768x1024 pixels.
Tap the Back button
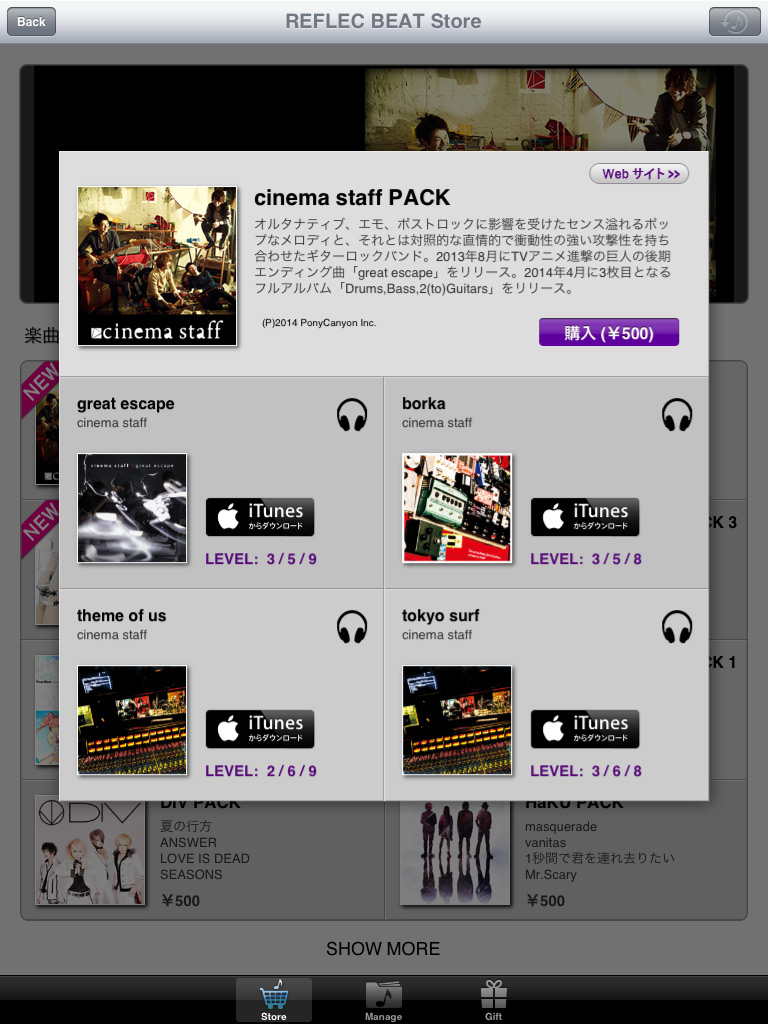click(31, 21)
